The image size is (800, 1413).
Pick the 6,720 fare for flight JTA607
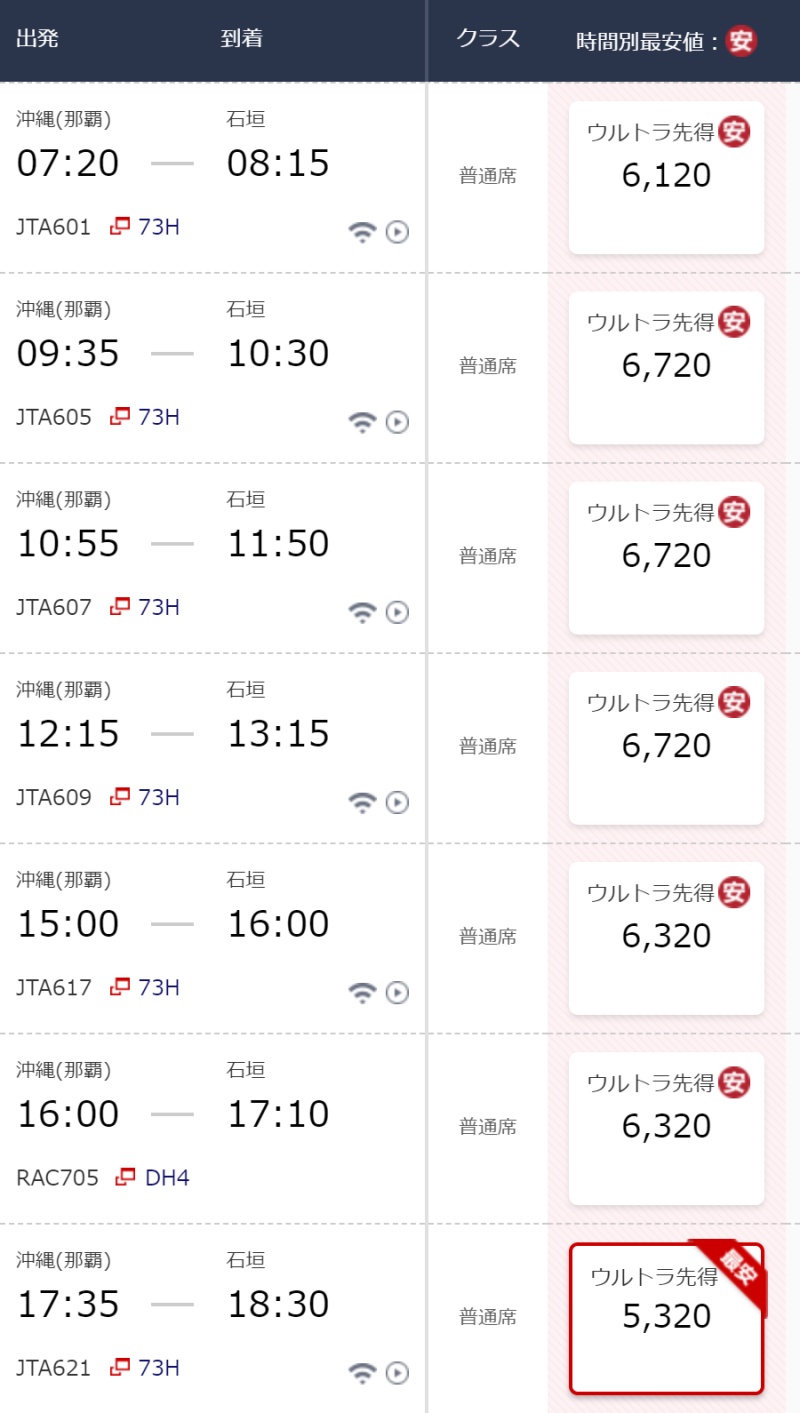coord(666,557)
